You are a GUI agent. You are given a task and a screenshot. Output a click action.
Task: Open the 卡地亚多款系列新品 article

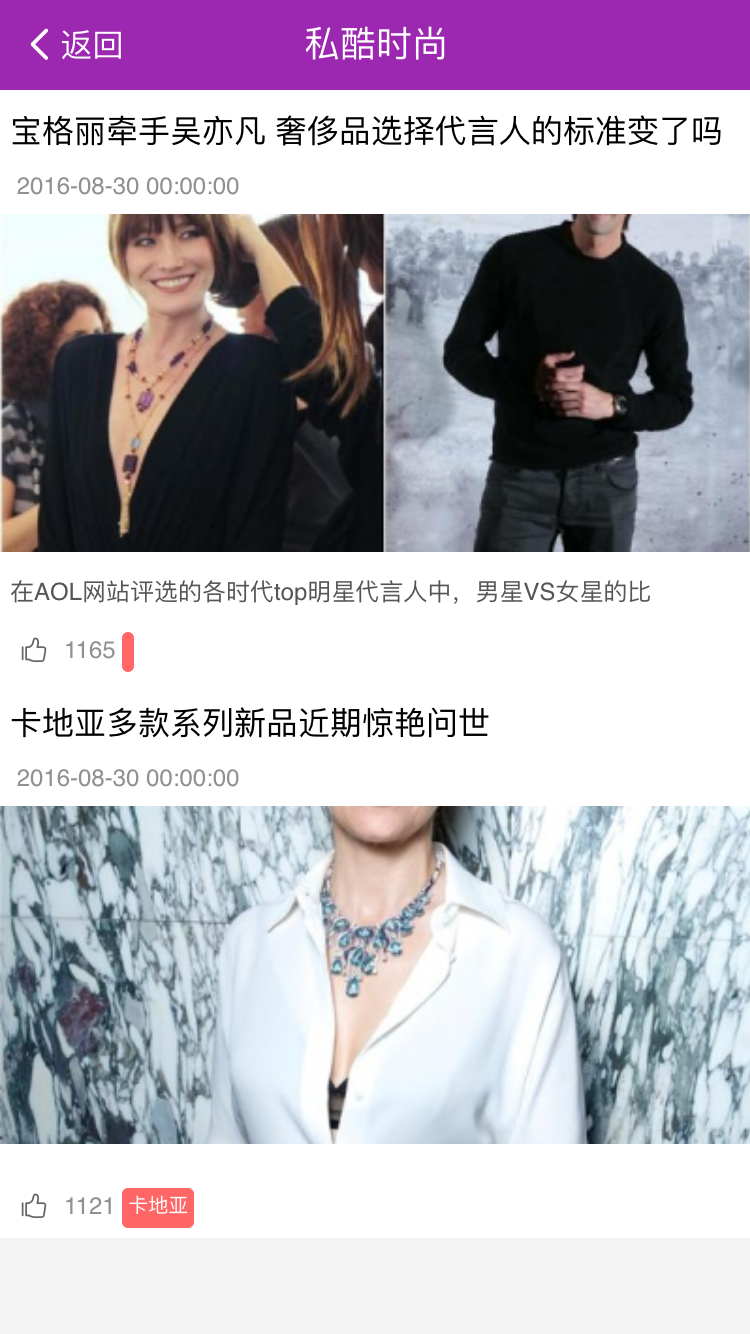tap(250, 723)
